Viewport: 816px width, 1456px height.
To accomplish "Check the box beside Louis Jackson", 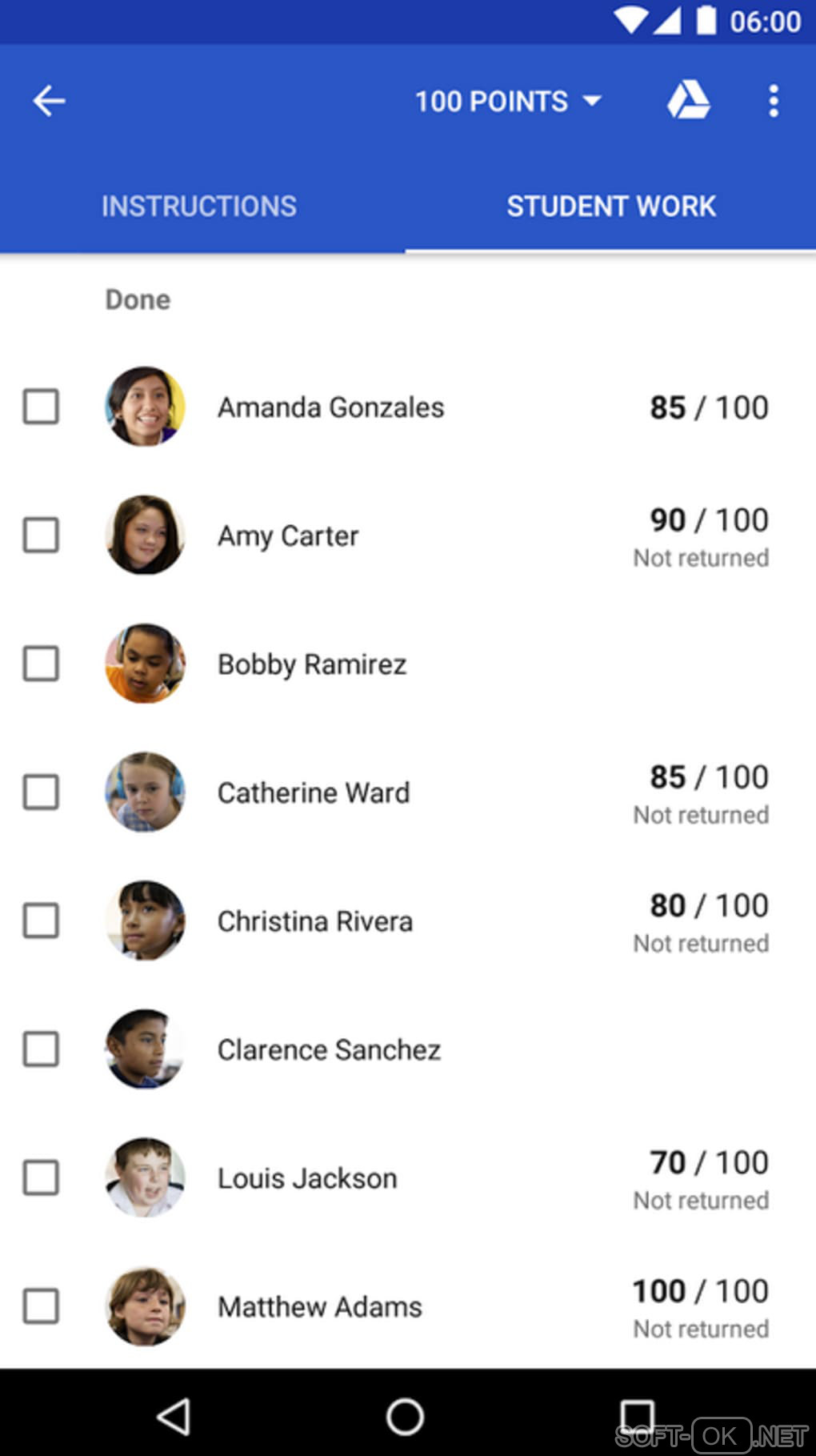I will point(41,1178).
